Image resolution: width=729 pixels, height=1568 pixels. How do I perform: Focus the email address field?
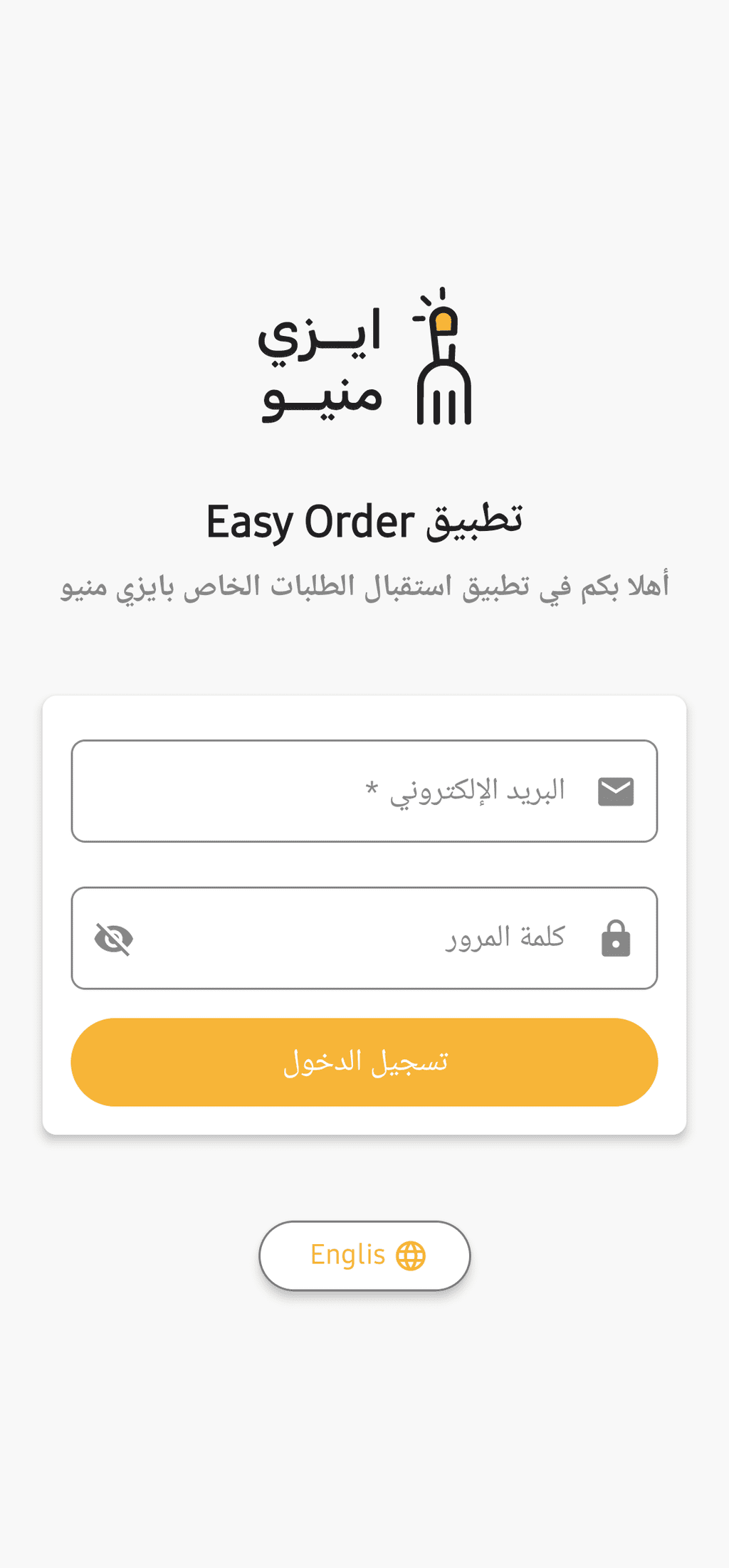(x=363, y=791)
